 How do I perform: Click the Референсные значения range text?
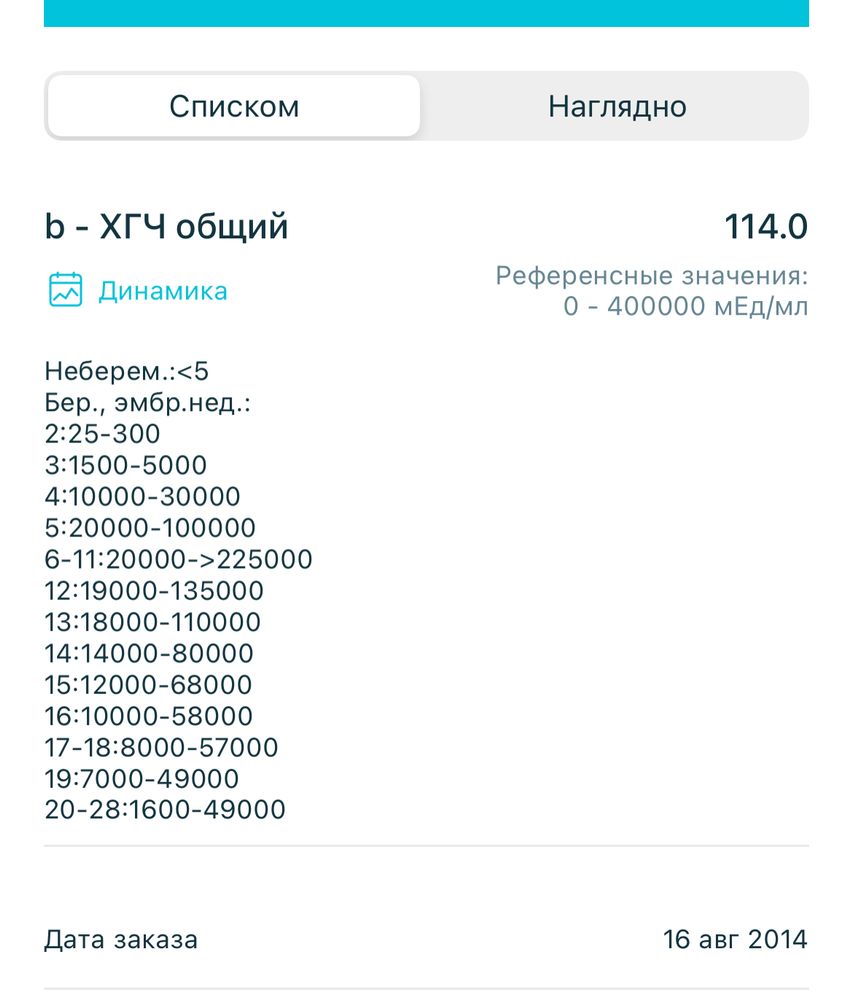650,290
